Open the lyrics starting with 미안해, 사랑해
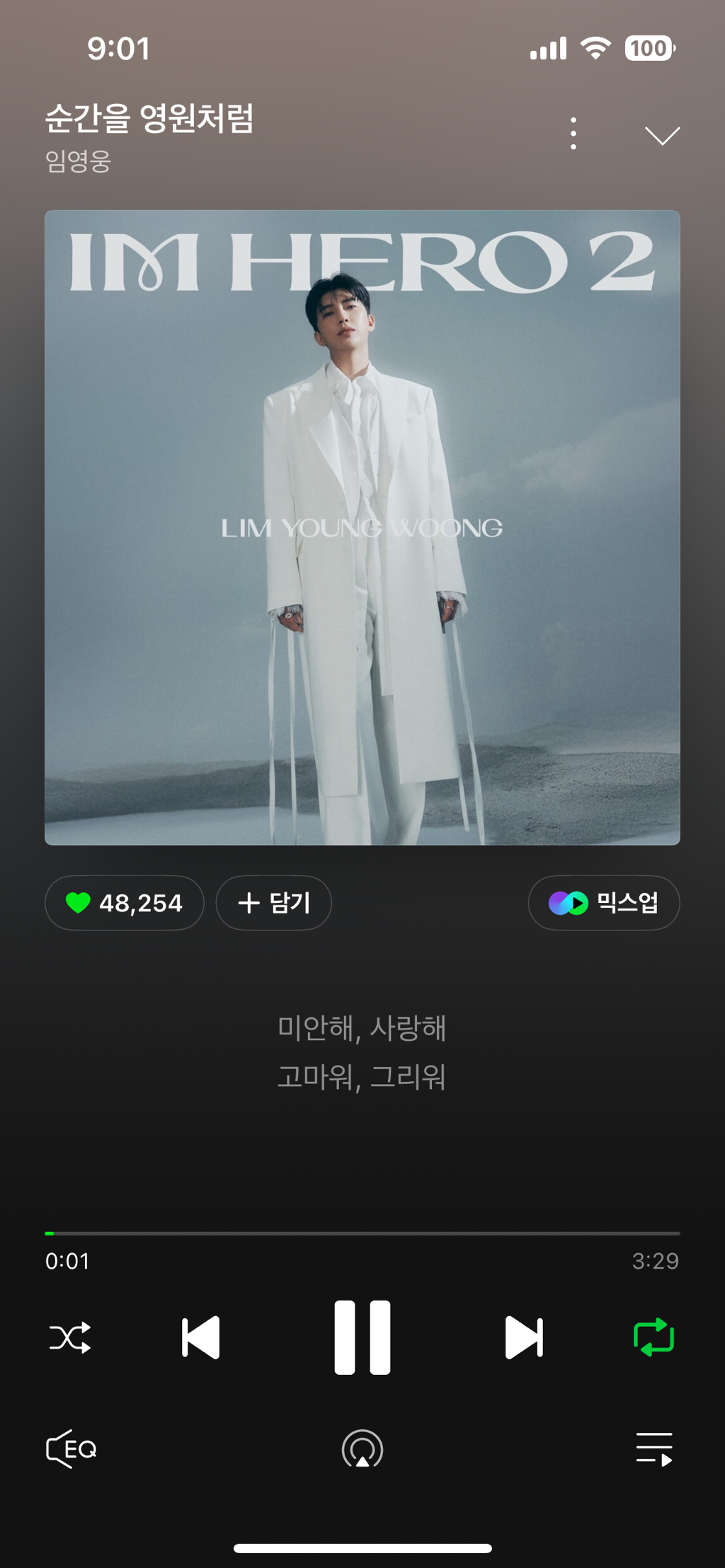Screen dimensions: 725x1568 [x=362, y=1052]
